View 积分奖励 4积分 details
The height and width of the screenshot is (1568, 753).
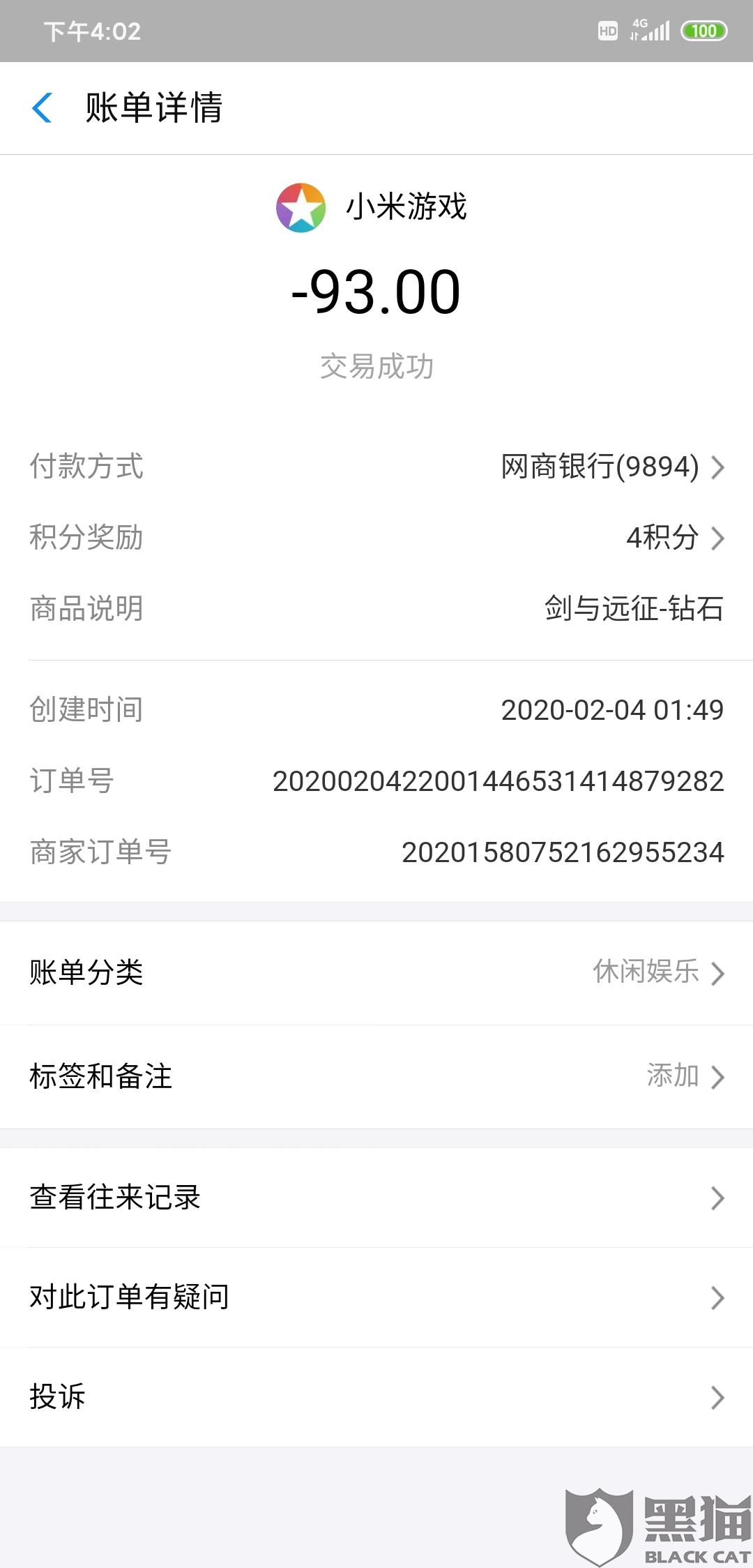coord(674,538)
